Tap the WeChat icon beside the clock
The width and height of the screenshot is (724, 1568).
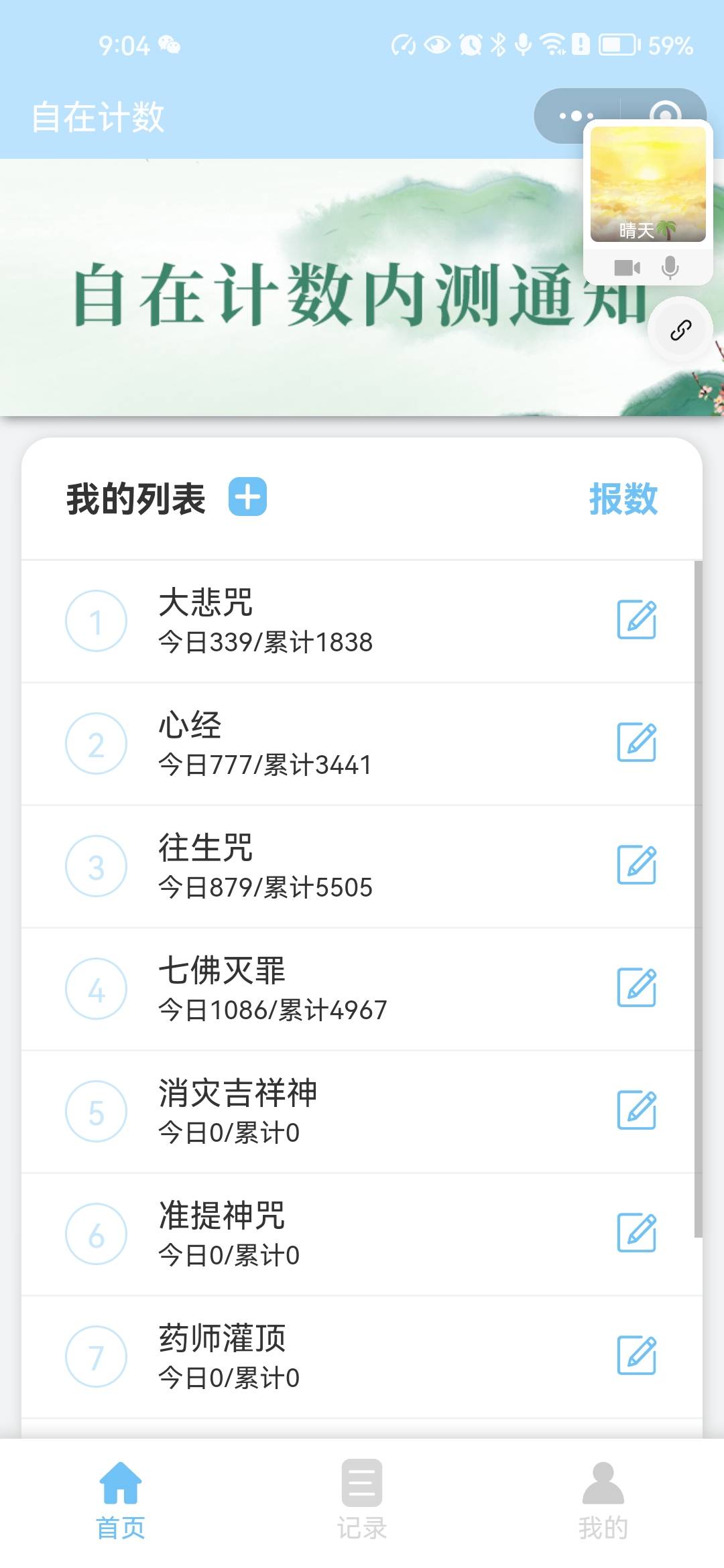coord(173,46)
